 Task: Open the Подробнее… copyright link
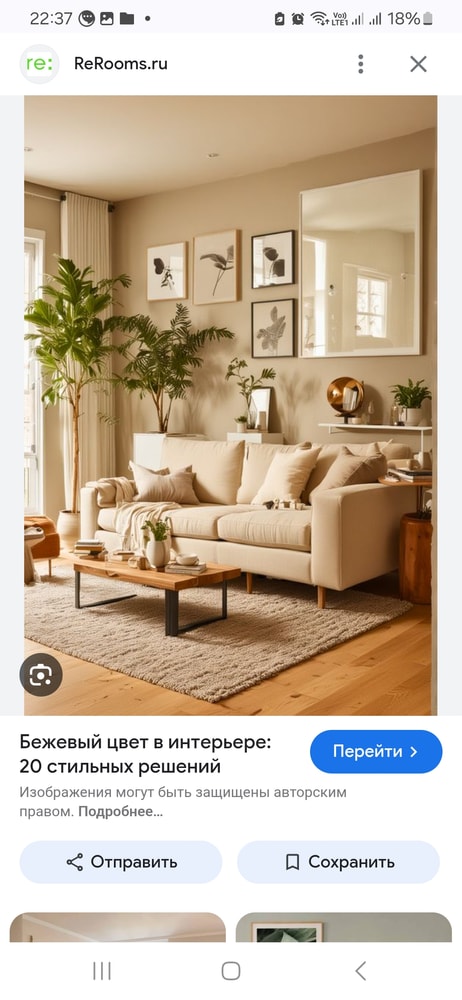point(121,812)
